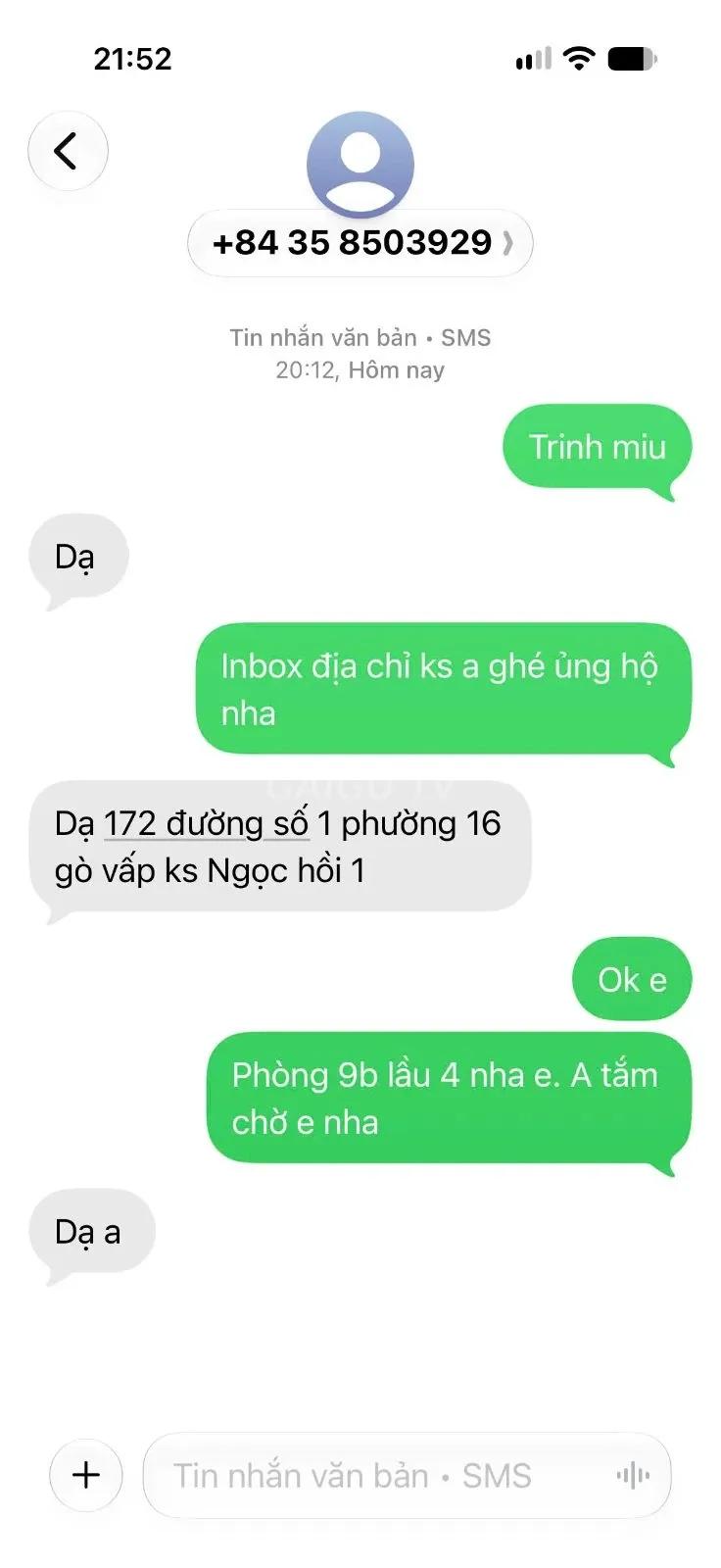Record an audio message

coord(633,1476)
